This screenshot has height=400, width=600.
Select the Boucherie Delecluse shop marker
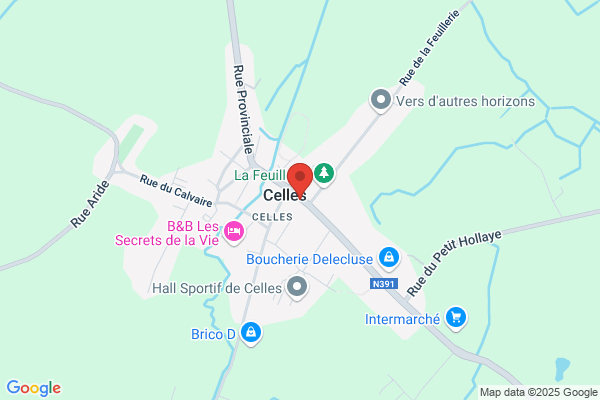[389, 258]
